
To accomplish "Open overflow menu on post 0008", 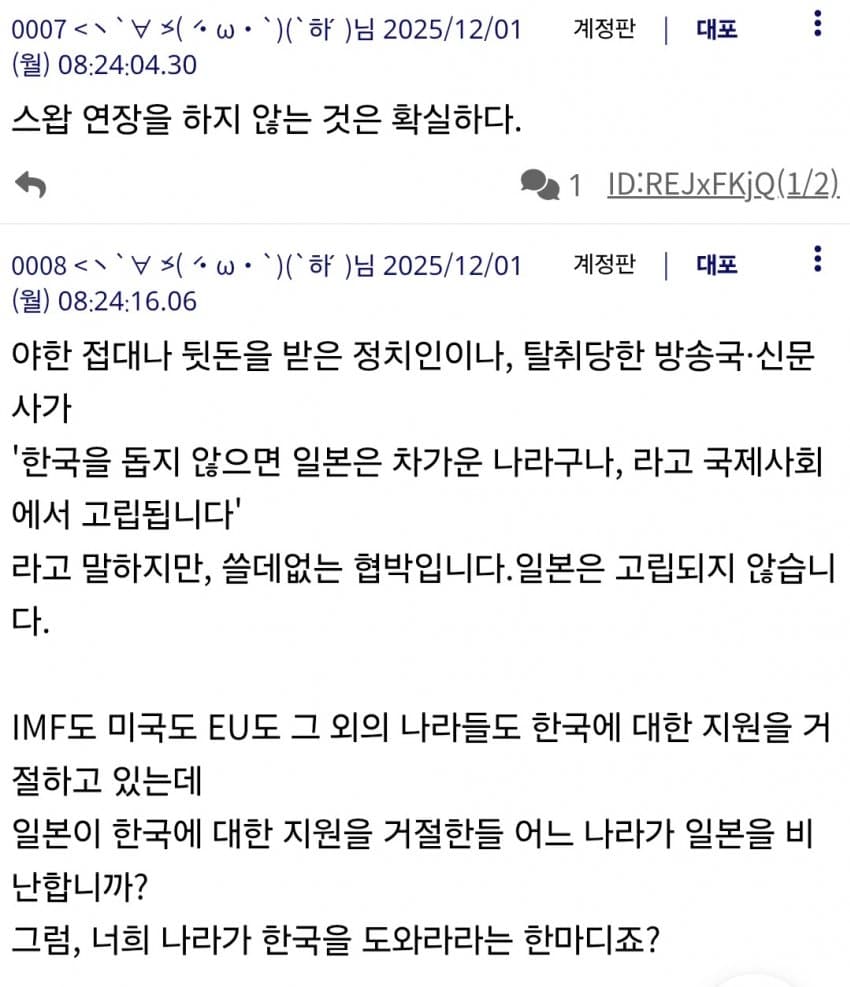I will [x=818, y=258].
